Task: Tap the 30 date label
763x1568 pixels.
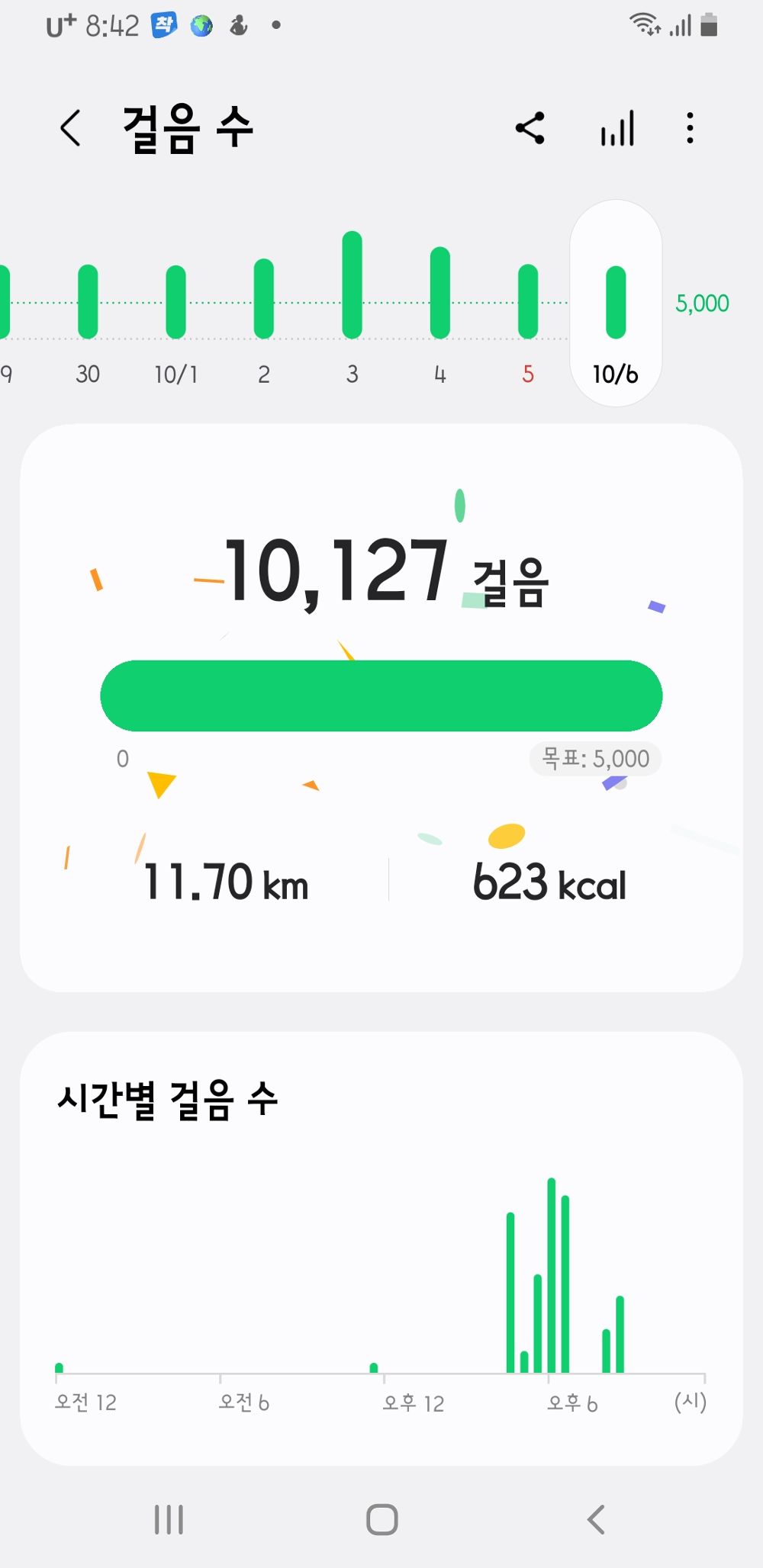Action: (x=88, y=374)
